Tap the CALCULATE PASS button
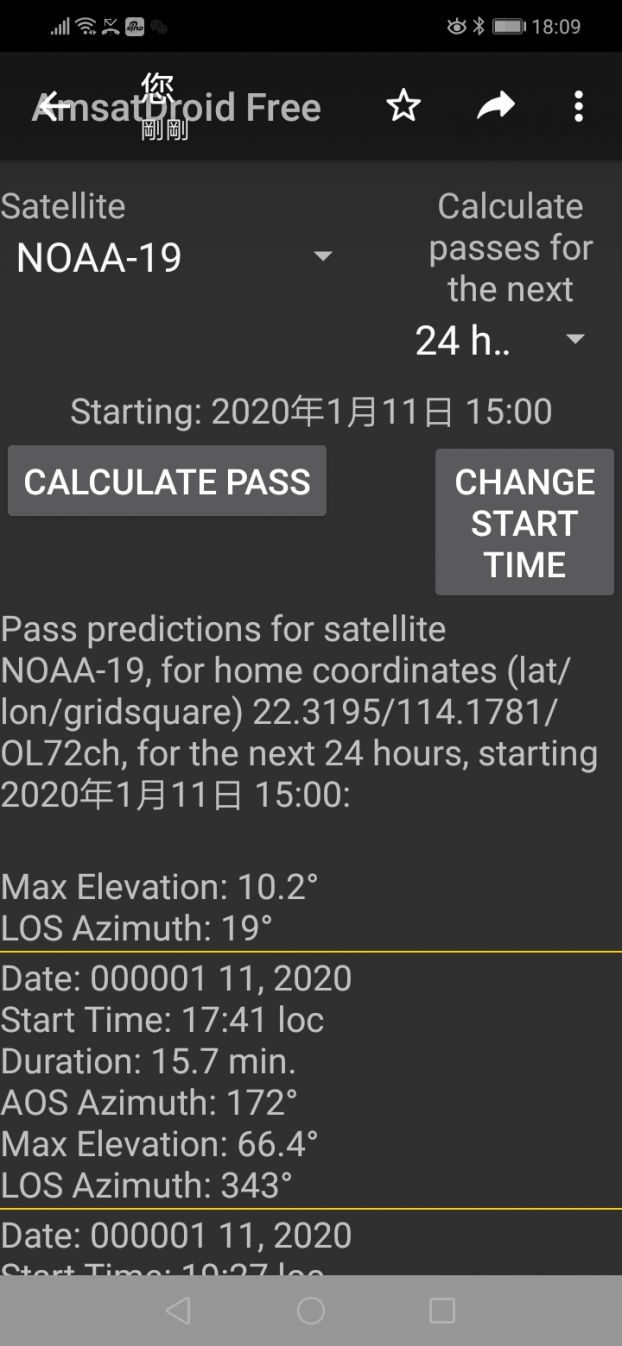This screenshot has height=1346, width=622. (167, 482)
